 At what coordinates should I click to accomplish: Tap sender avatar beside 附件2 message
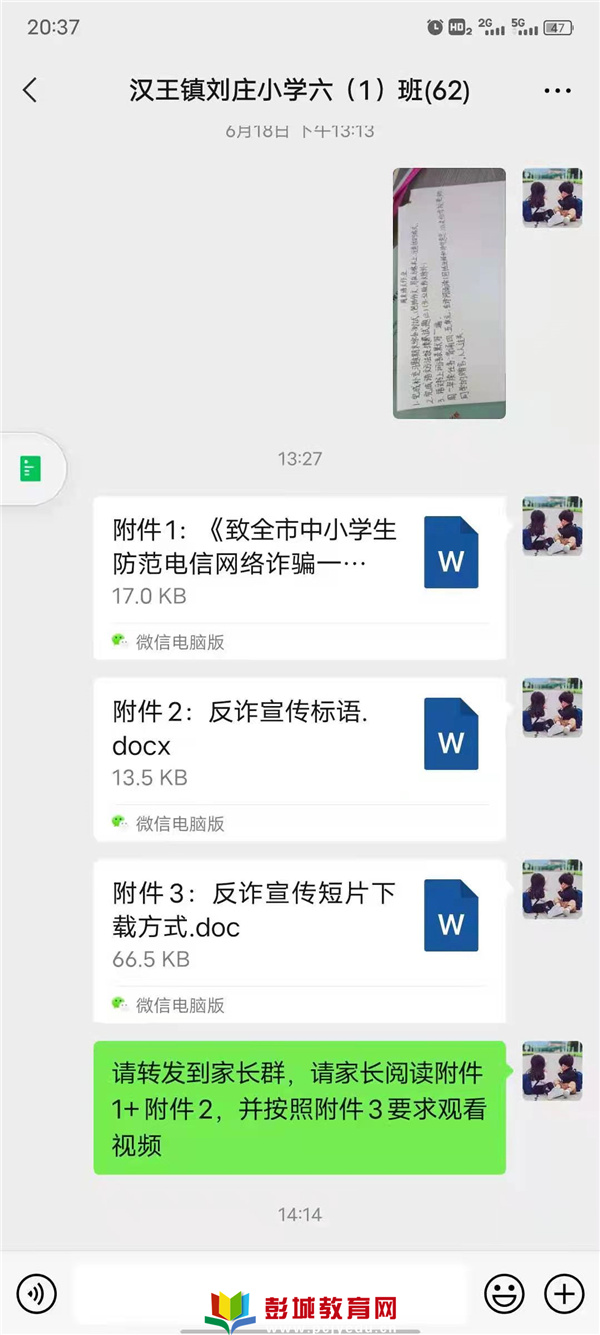pyautogui.click(x=552, y=707)
